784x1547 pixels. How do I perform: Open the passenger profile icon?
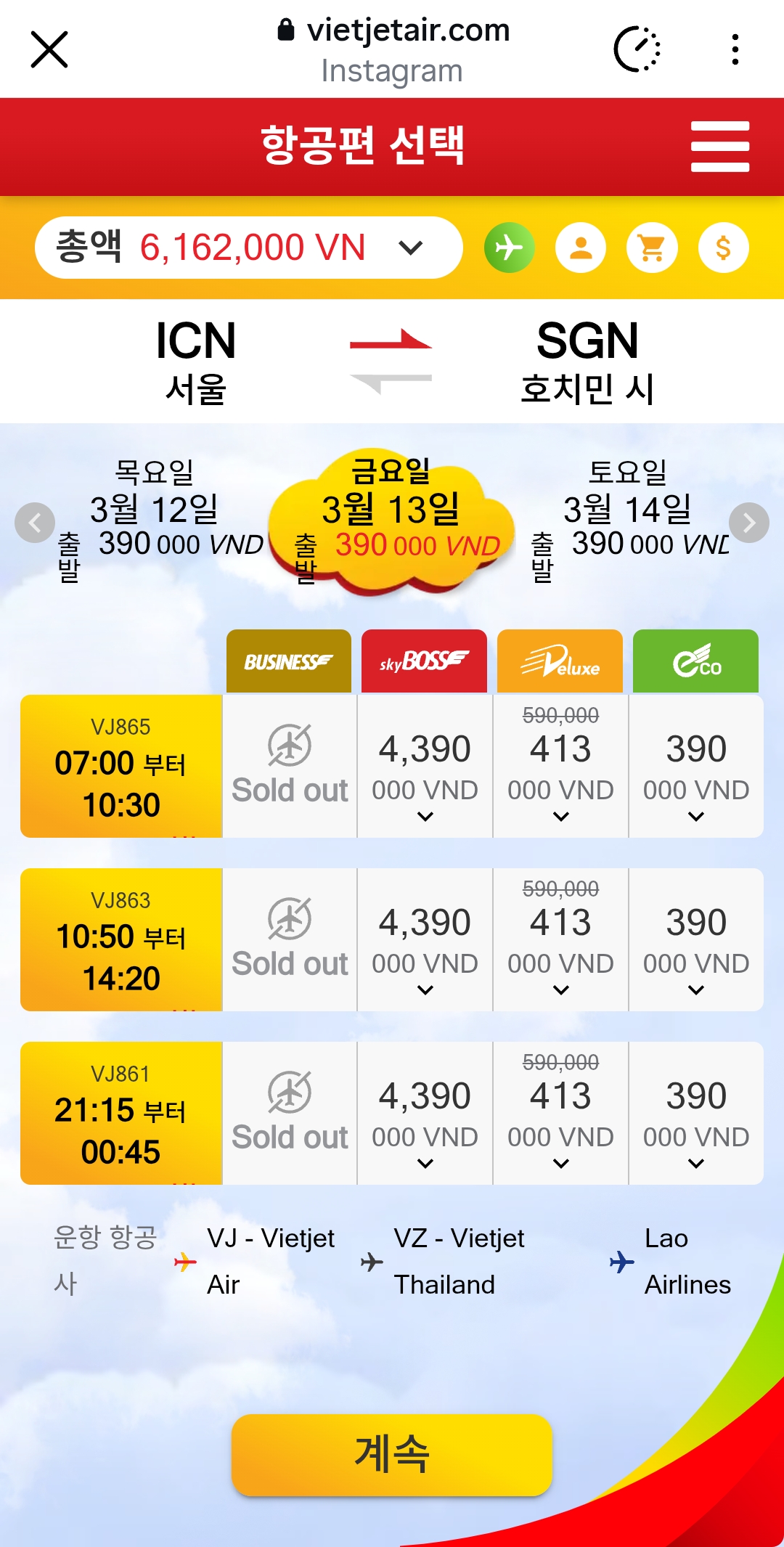click(x=581, y=248)
